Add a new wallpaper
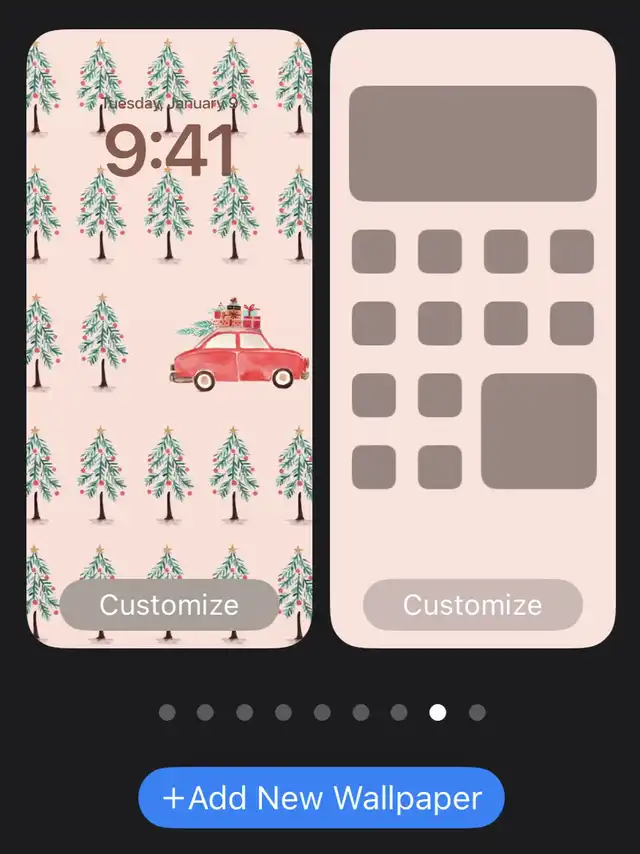This screenshot has height=854, width=640. coord(321,798)
